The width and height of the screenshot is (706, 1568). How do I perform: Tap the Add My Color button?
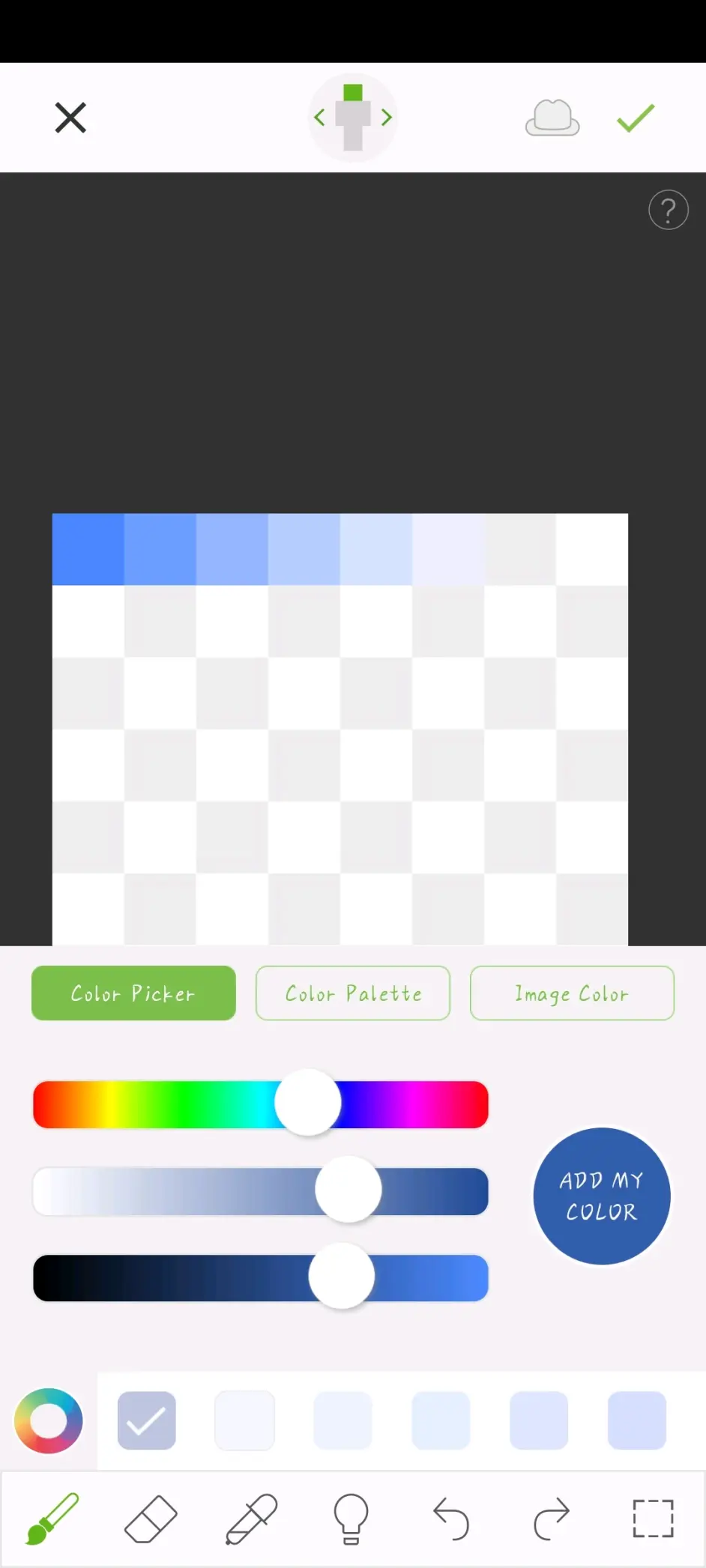click(601, 1196)
